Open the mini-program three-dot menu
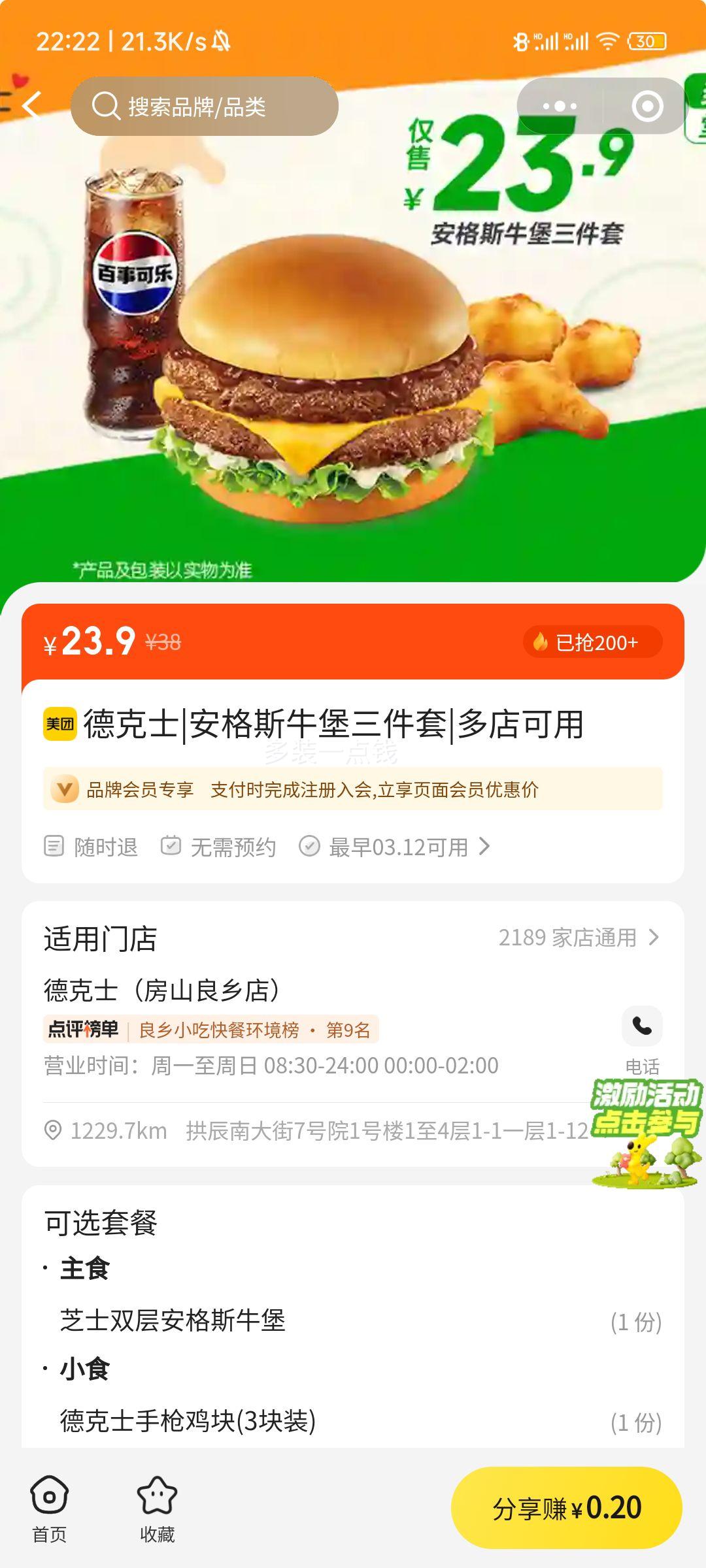 pos(560,106)
